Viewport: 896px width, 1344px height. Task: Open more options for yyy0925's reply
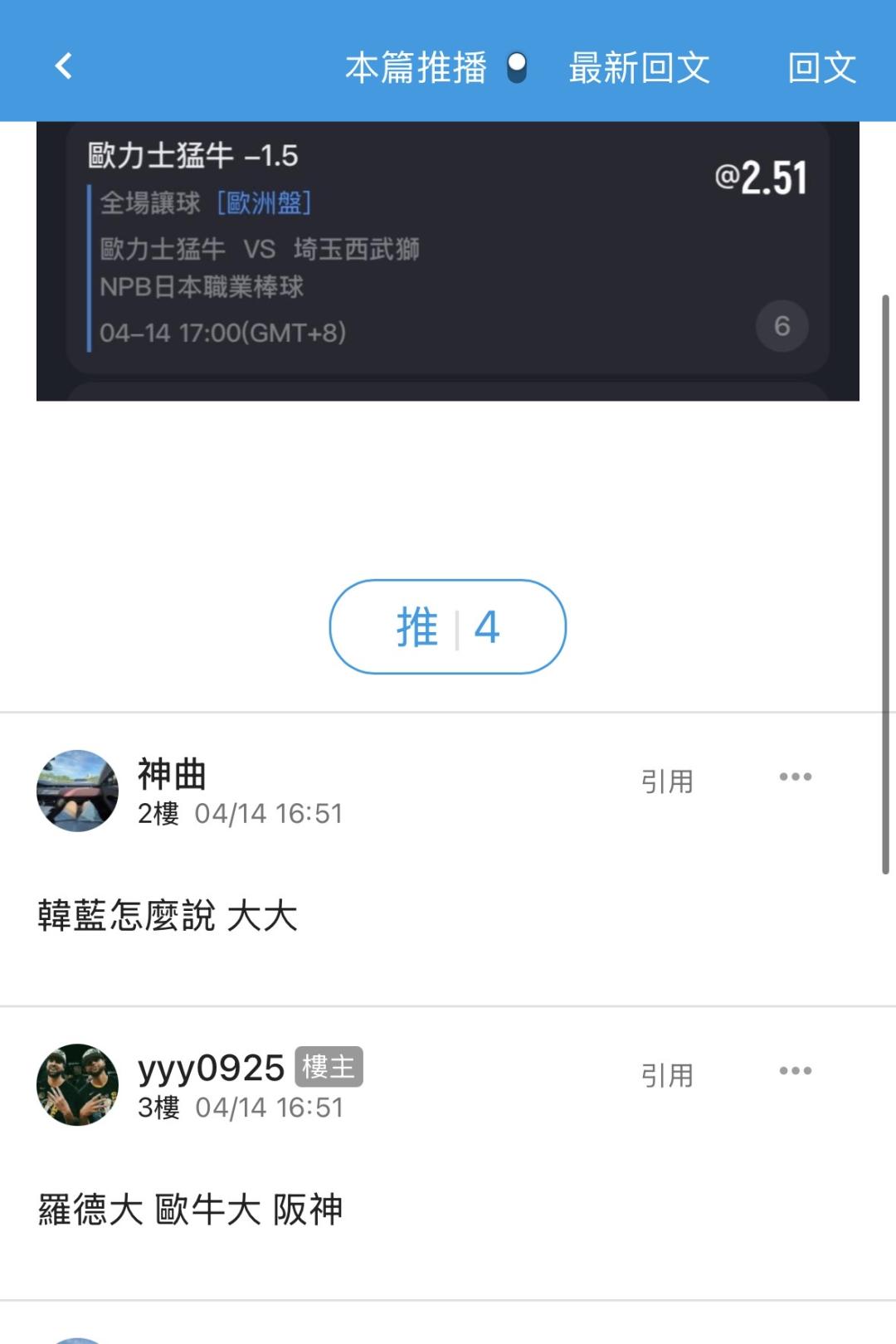pos(795,1070)
